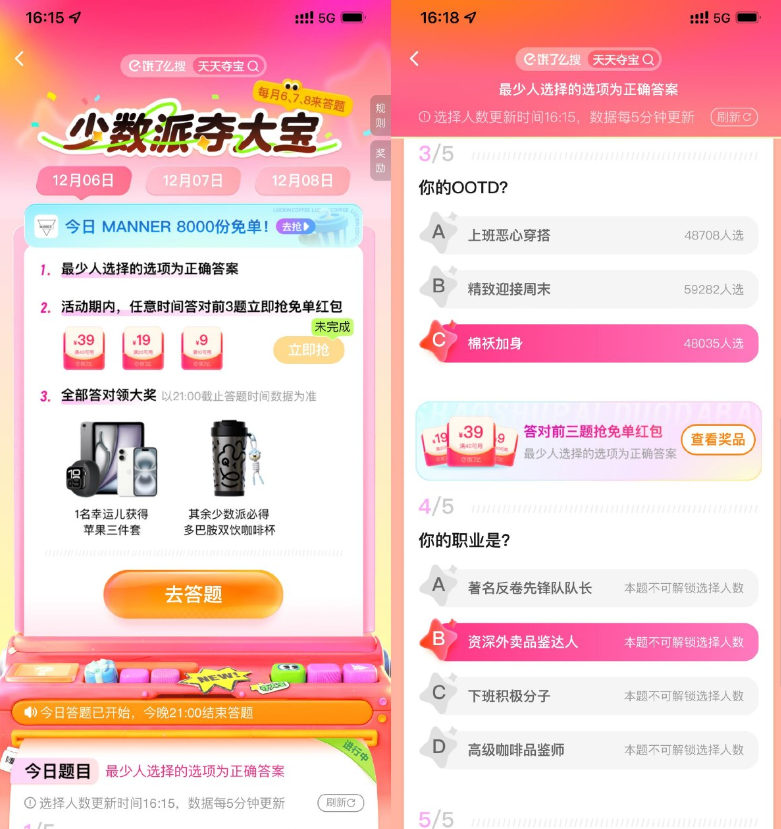This screenshot has height=829, width=781.
Task: Open the 奖励 side tab
Action: (x=380, y=160)
